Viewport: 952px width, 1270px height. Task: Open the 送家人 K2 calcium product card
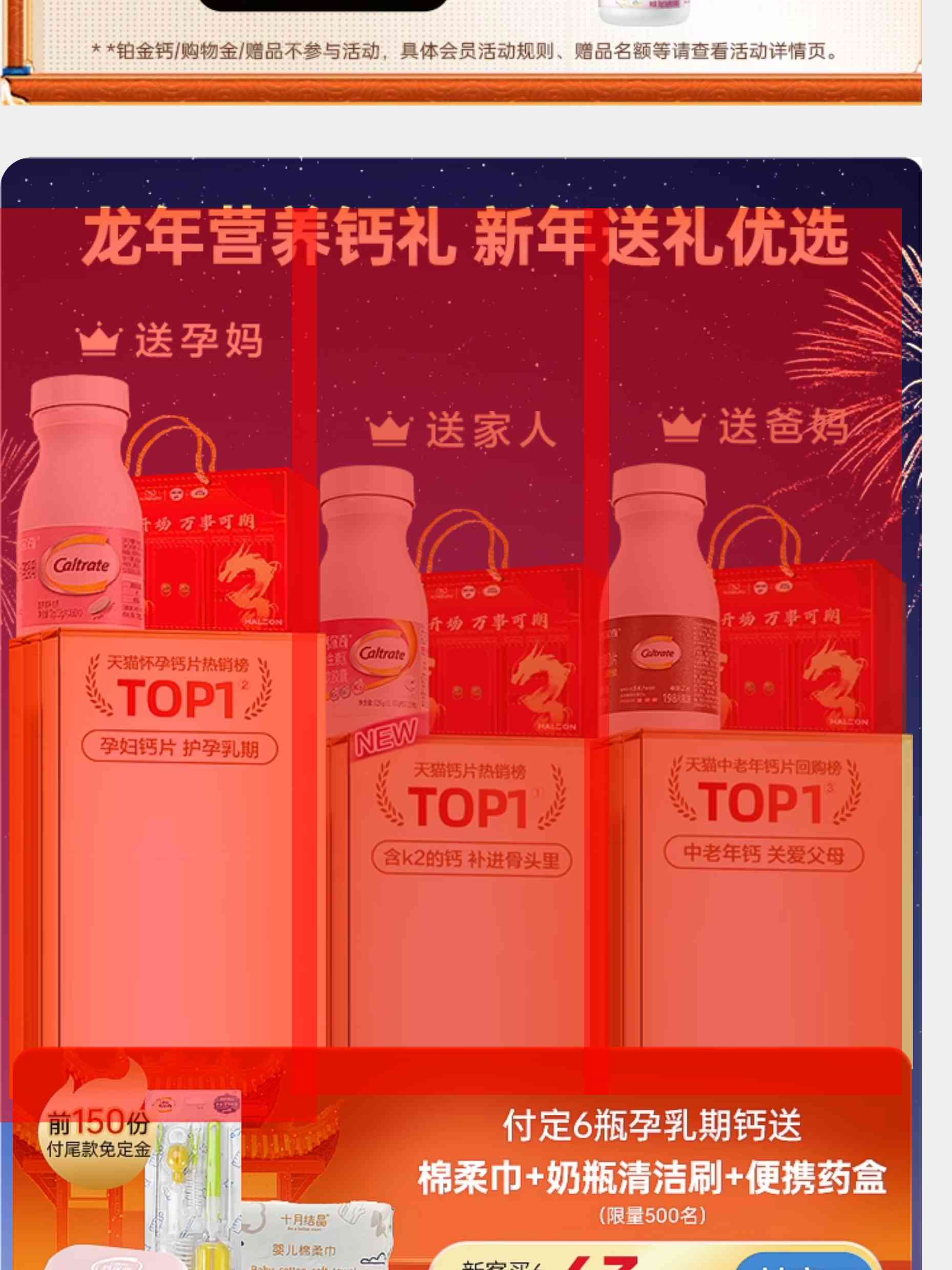[450, 689]
